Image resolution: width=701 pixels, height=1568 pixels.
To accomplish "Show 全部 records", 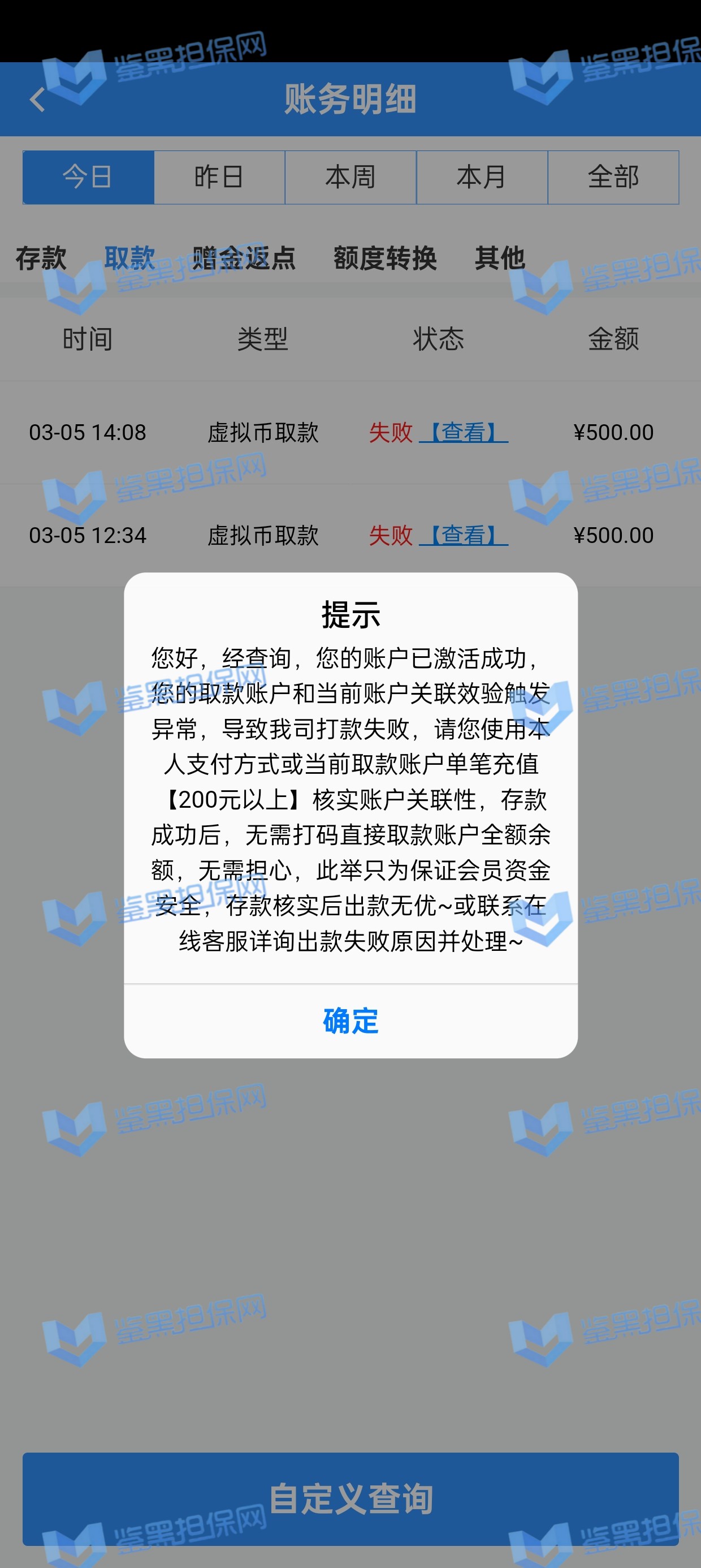I will [x=613, y=177].
